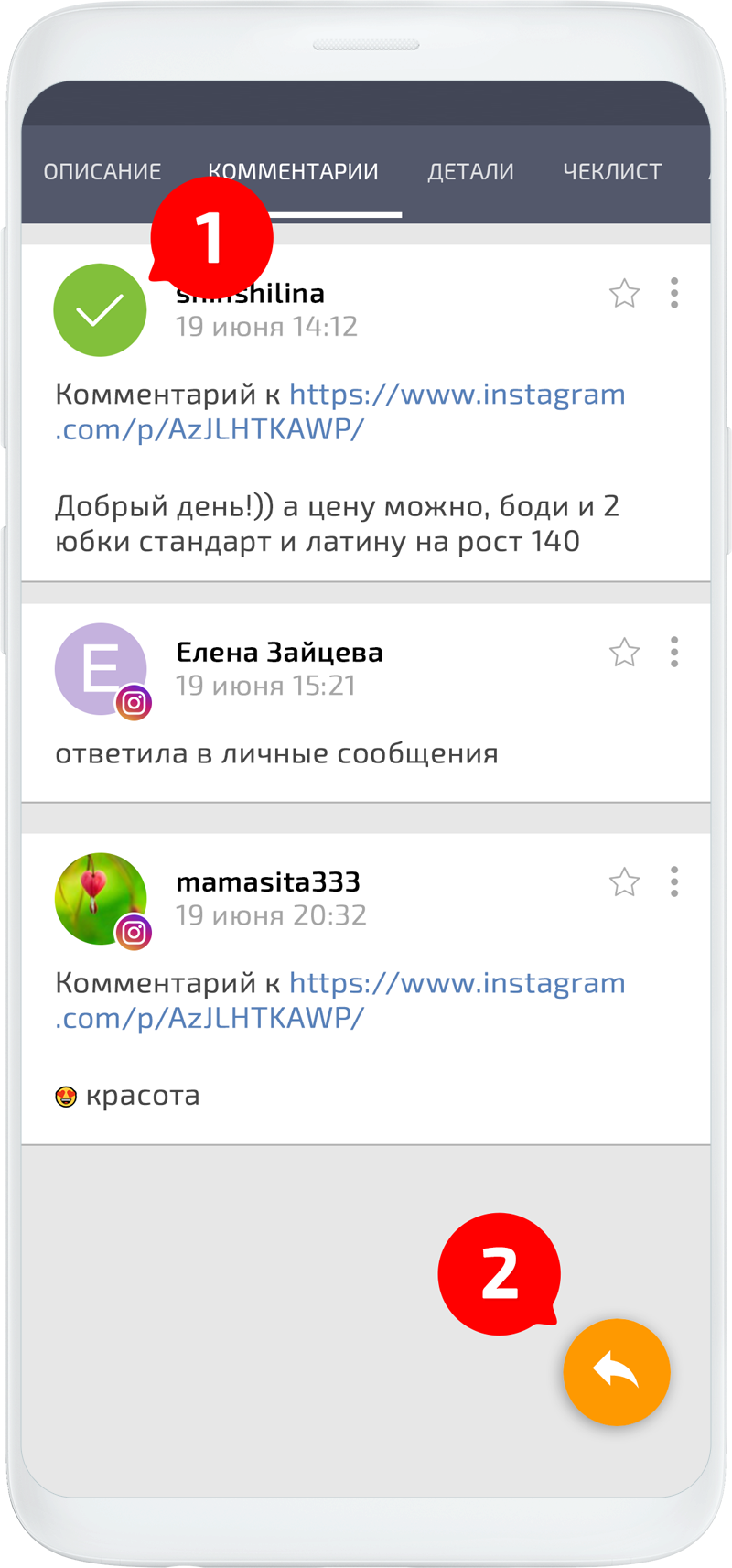Viewport: 732px width, 1568px height.
Task: Star the comment from mamasita333
Action: (624, 882)
